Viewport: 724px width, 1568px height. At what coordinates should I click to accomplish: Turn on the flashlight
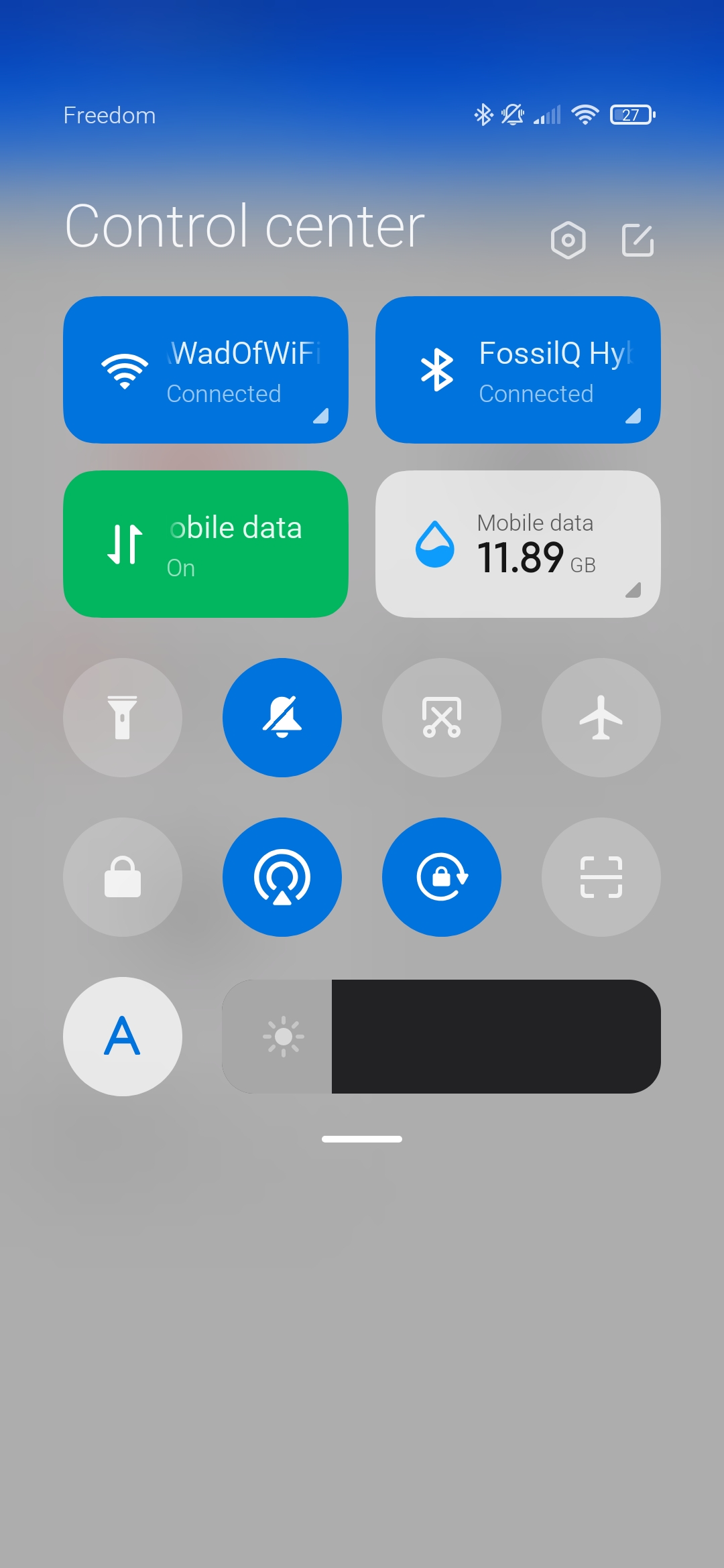pos(123,718)
